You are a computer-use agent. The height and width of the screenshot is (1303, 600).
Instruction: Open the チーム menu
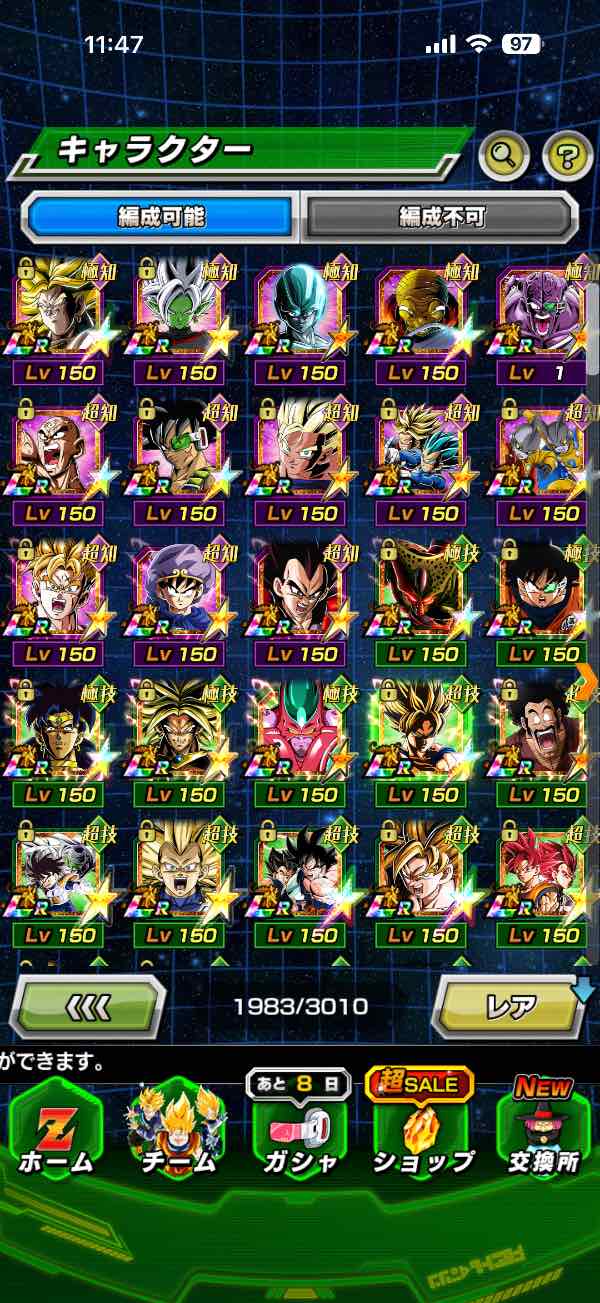[x=178, y=1130]
